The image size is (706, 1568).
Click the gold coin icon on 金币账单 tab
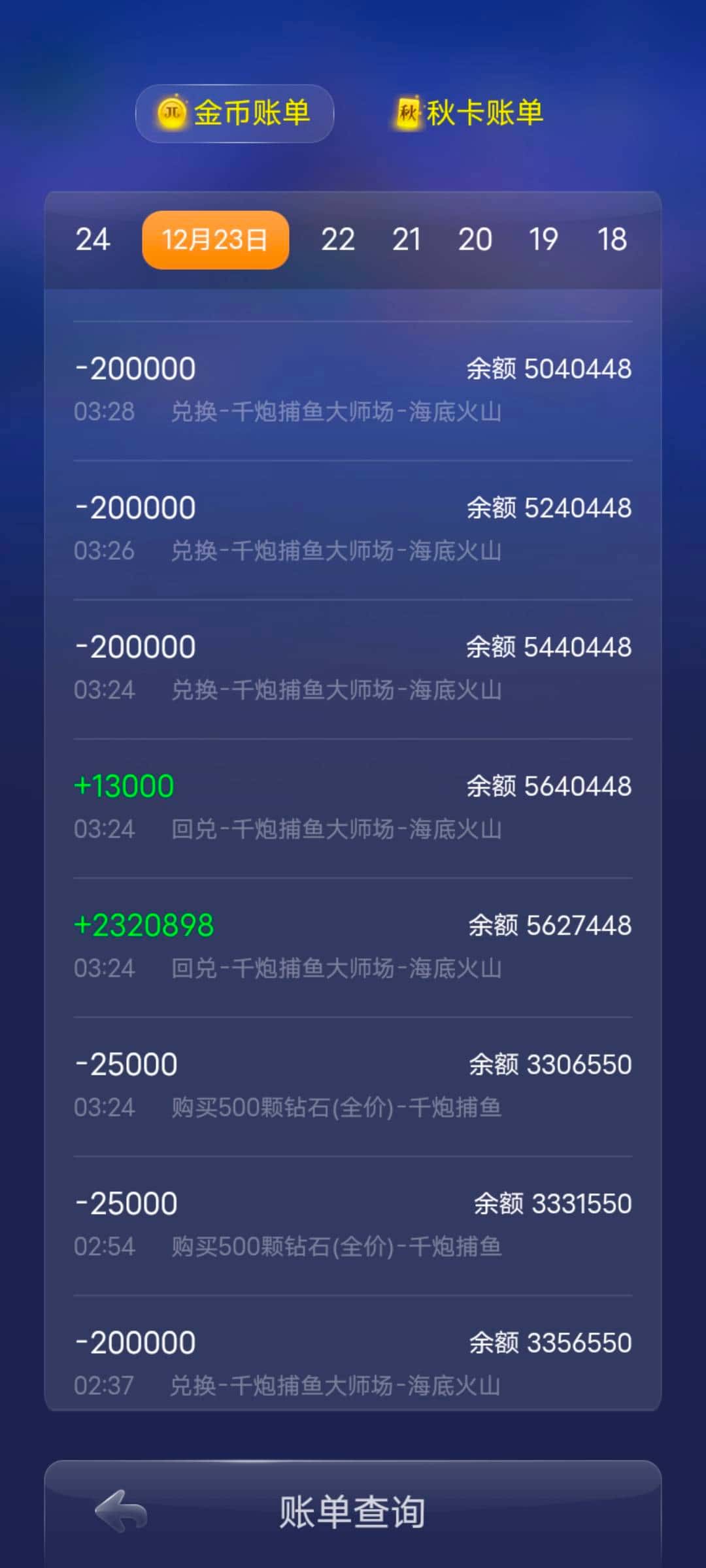coord(172,112)
